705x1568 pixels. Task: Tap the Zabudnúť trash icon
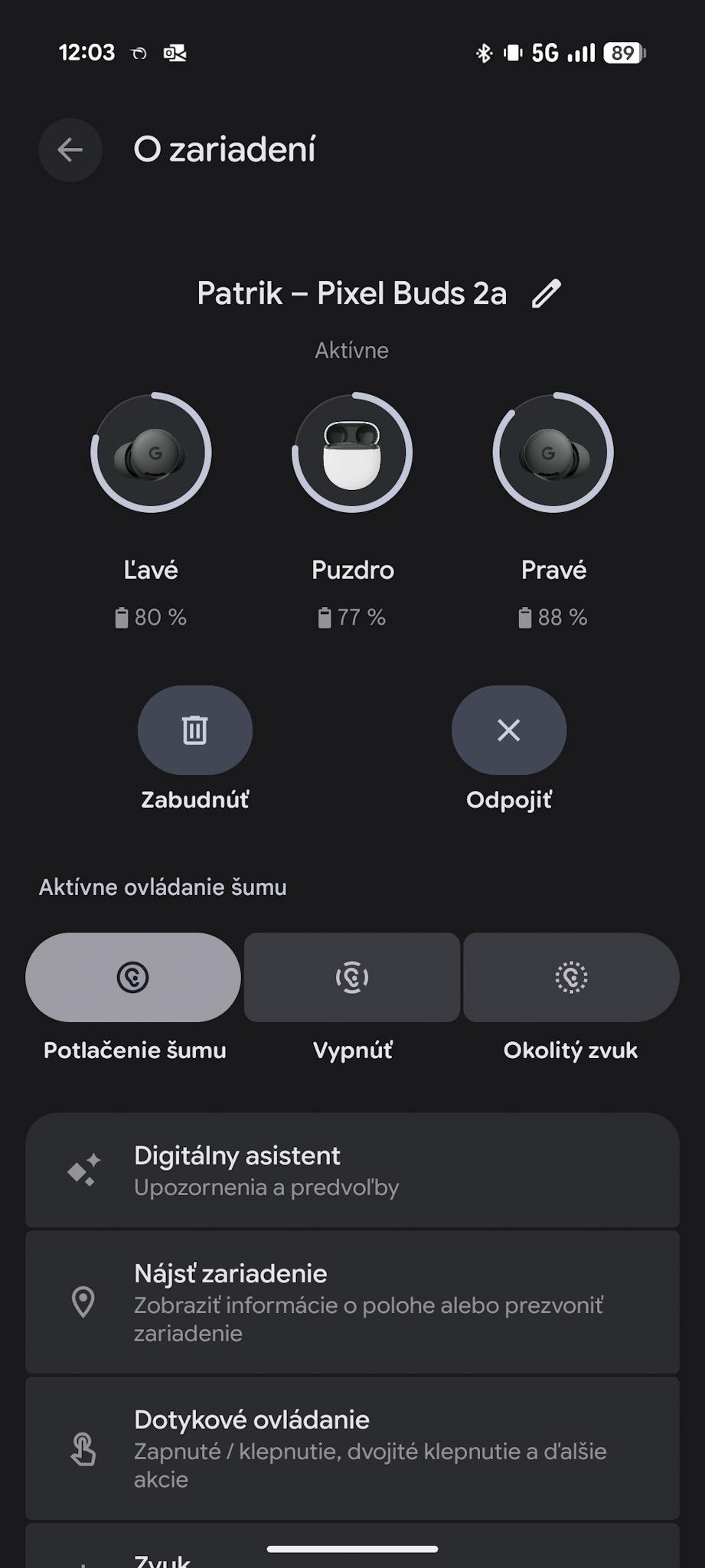[x=194, y=730]
